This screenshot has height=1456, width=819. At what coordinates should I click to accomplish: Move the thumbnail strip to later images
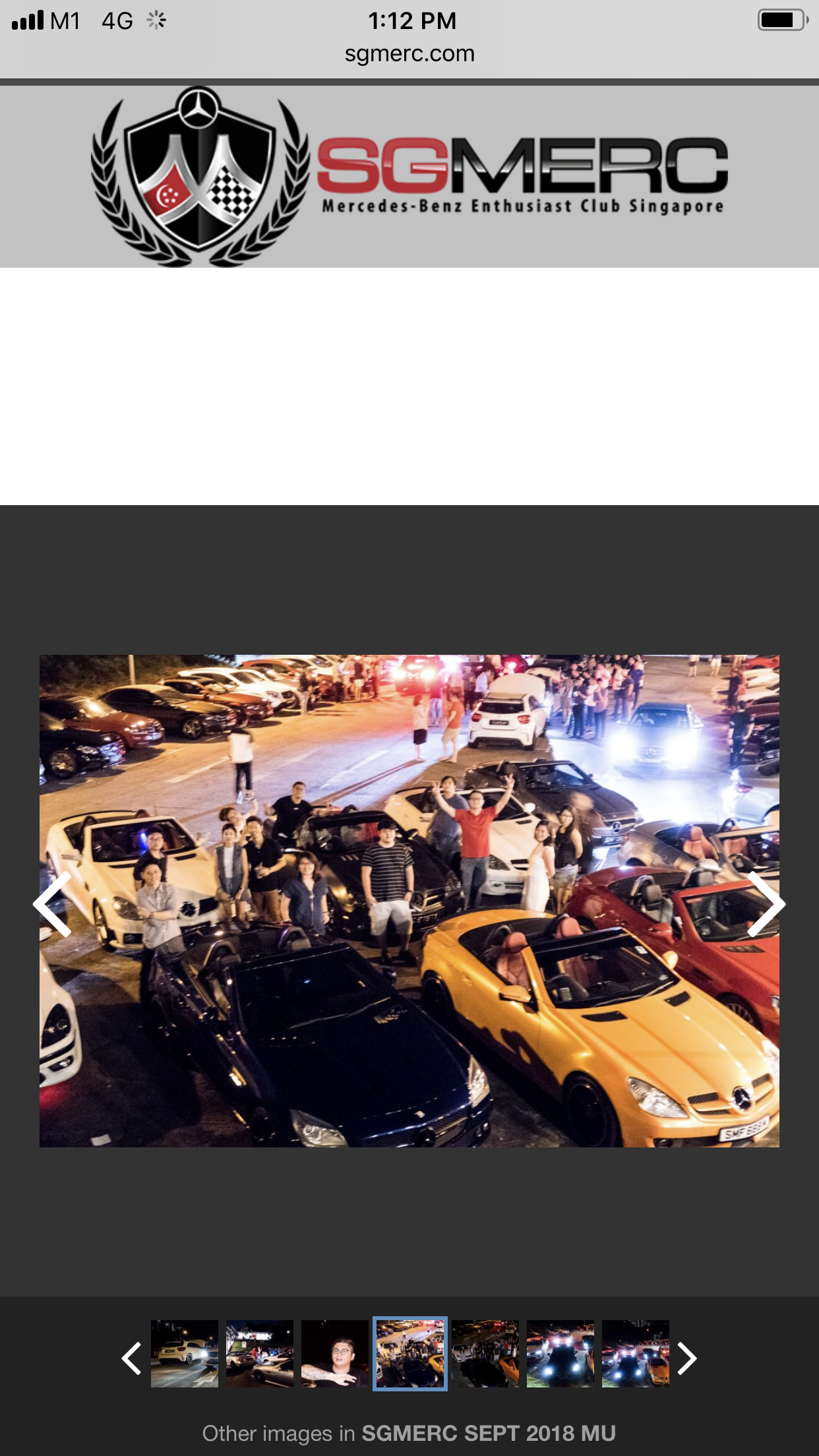pyautogui.click(x=687, y=1358)
